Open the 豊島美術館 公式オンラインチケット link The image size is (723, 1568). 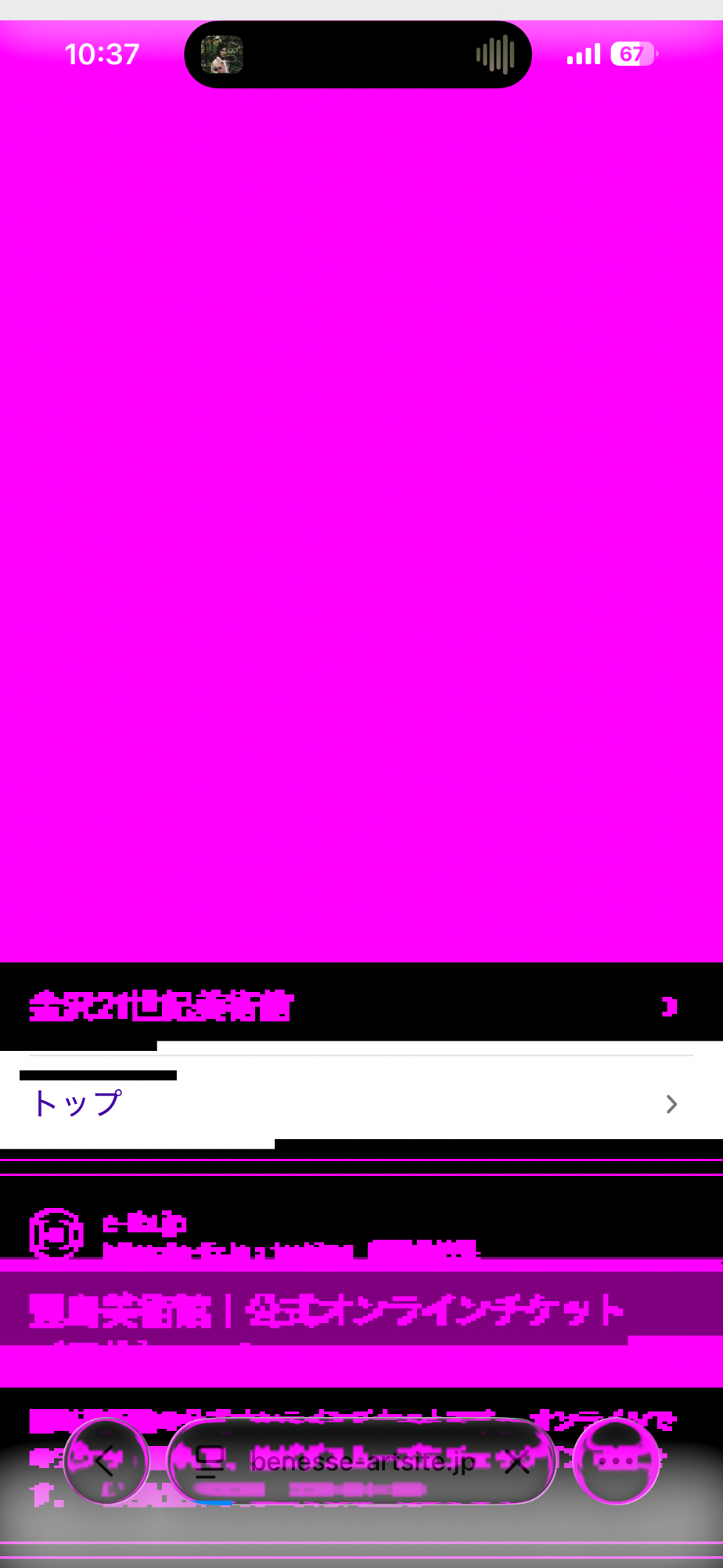tap(325, 1311)
